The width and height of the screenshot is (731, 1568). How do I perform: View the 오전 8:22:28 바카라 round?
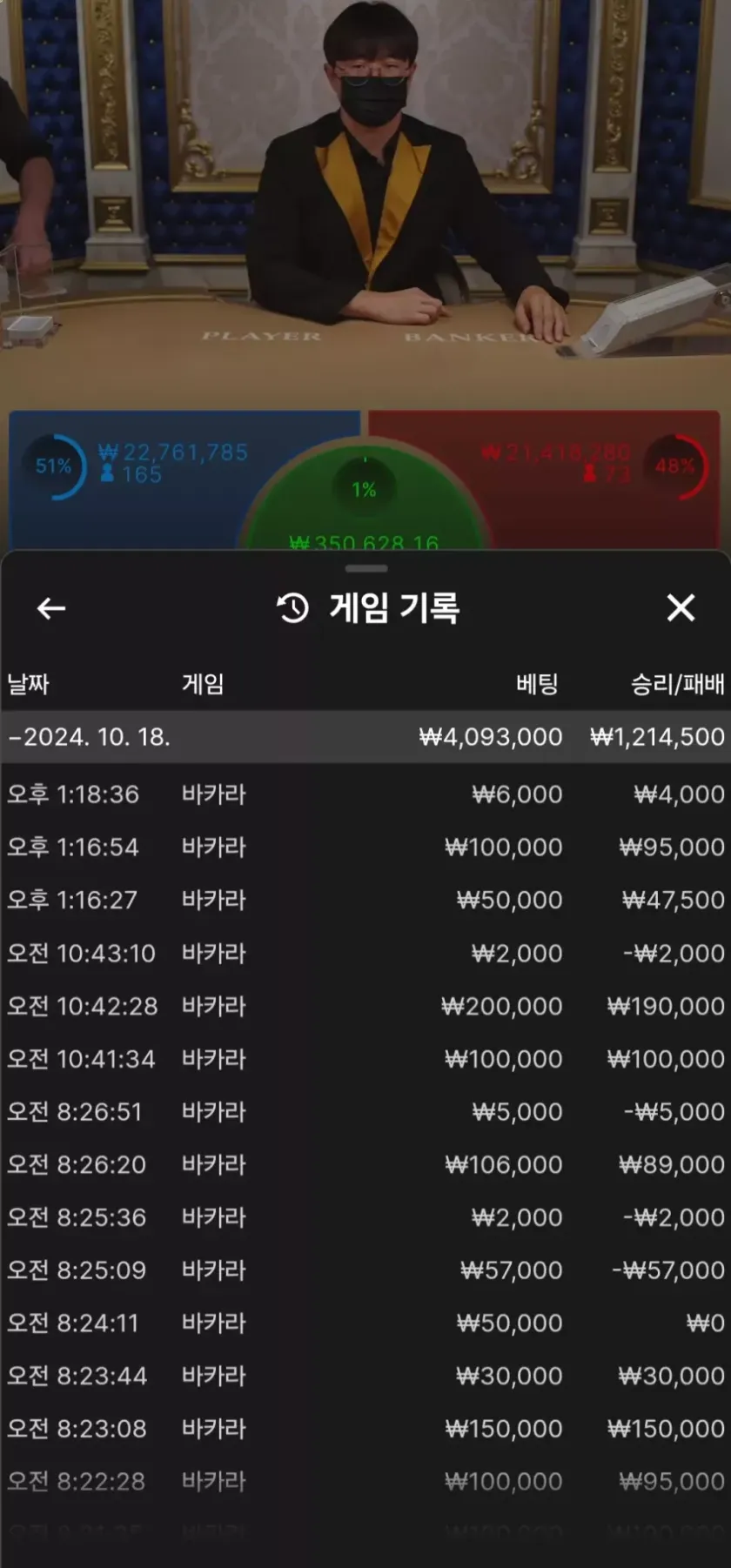pyautogui.click(x=365, y=1482)
